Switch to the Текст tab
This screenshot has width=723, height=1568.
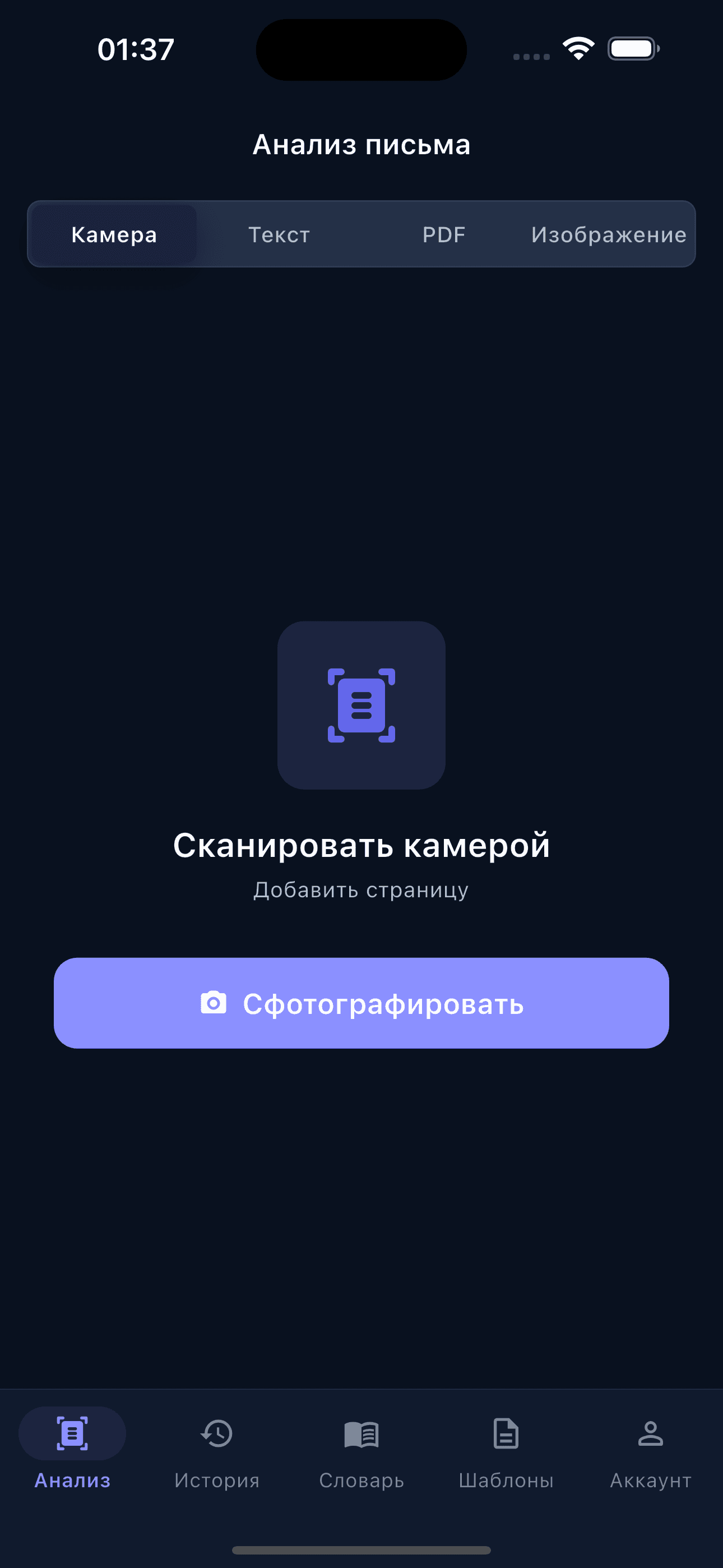(279, 234)
